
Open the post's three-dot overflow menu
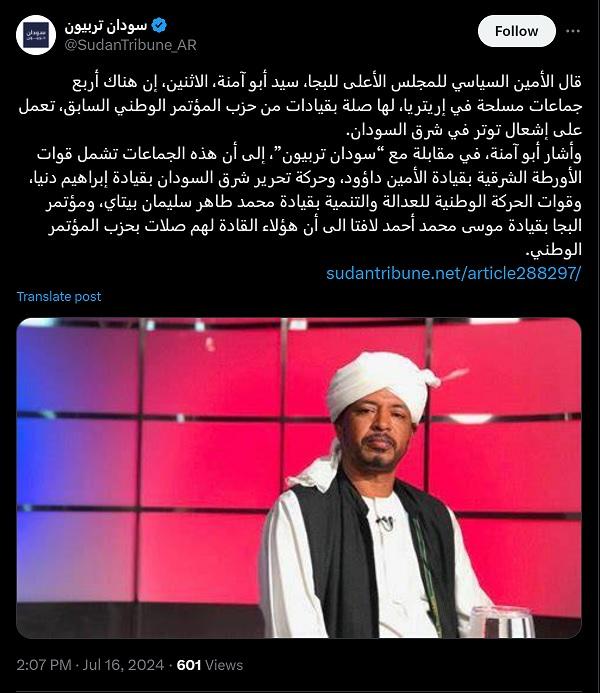click(x=573, y=31)
